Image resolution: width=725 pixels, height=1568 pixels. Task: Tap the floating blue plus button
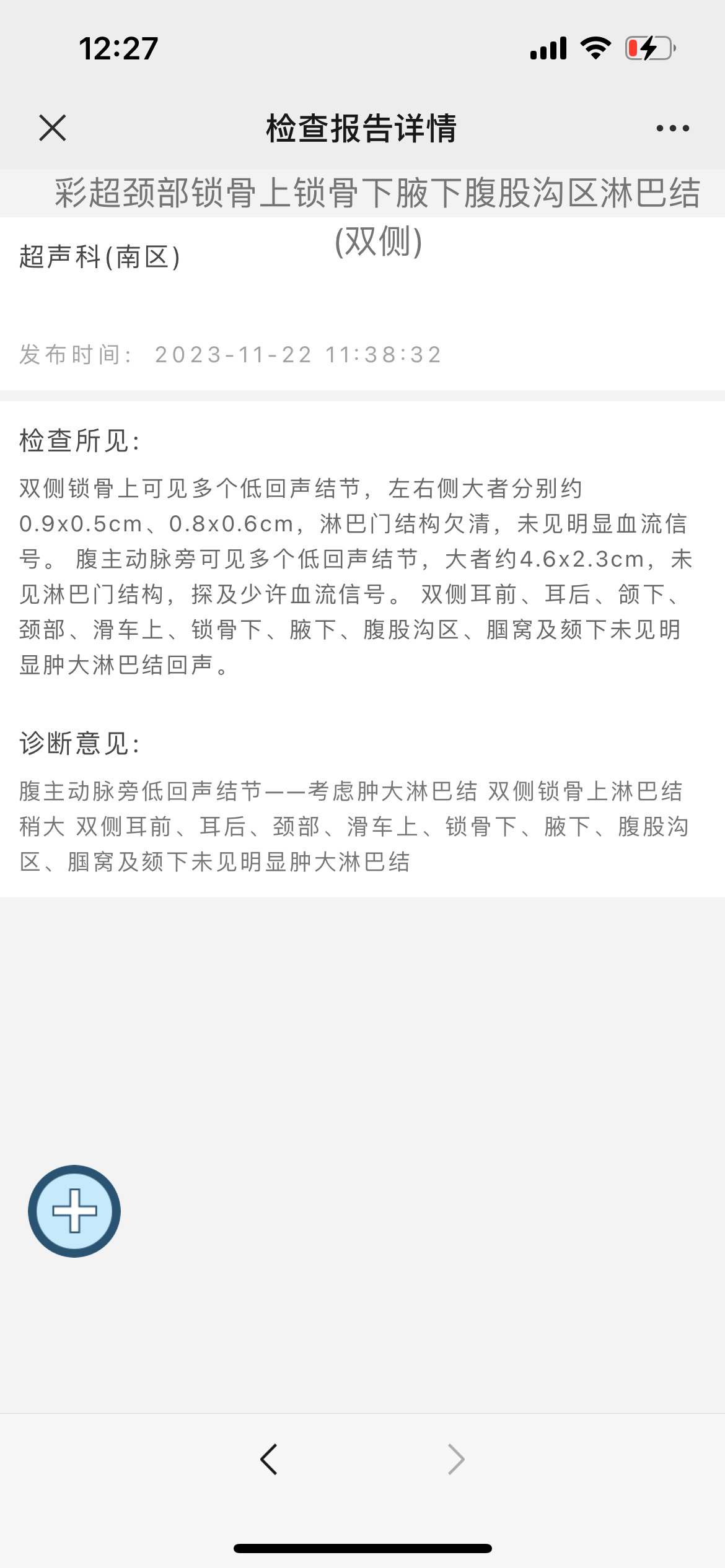[74, 1211]
